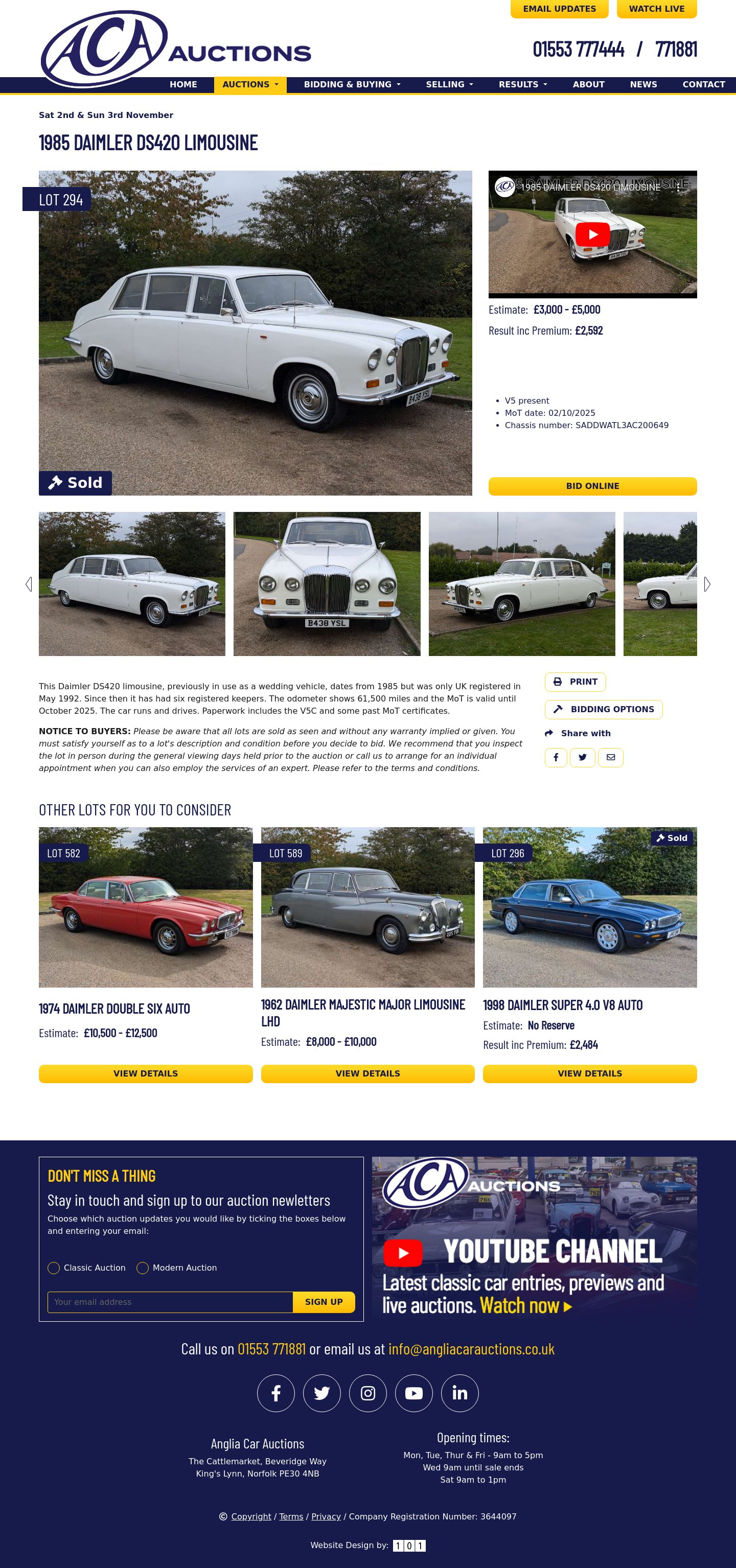This screenshot has height=1568, width=736.
Task: View details of 1974 Daimler Double Six
Action: pyautogui.click(x=146, y=1073)
